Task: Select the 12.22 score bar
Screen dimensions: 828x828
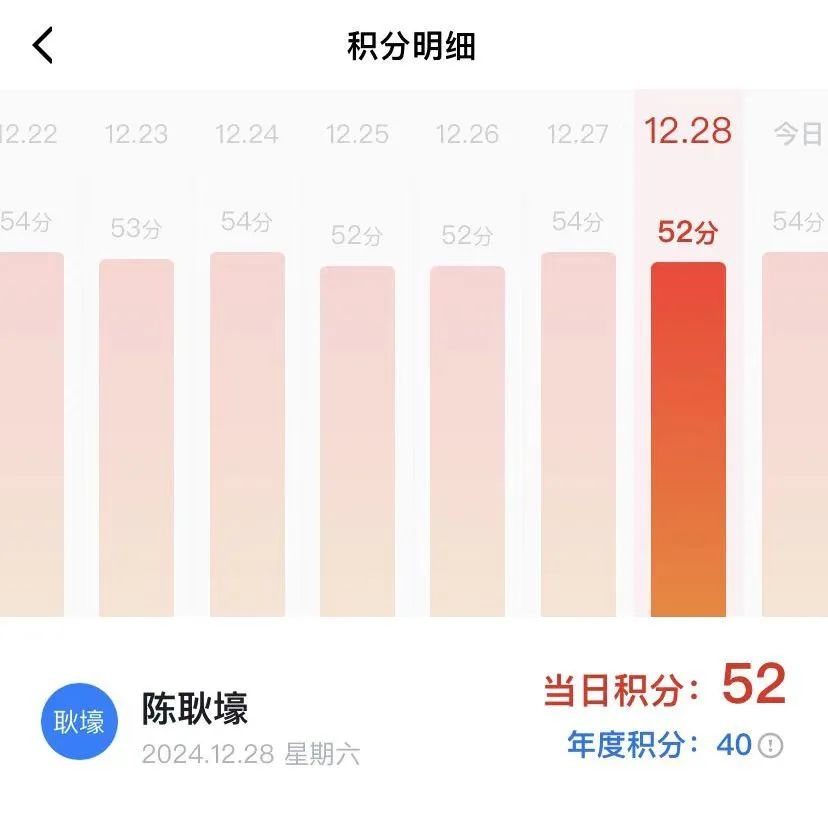Action: (30, 435)
